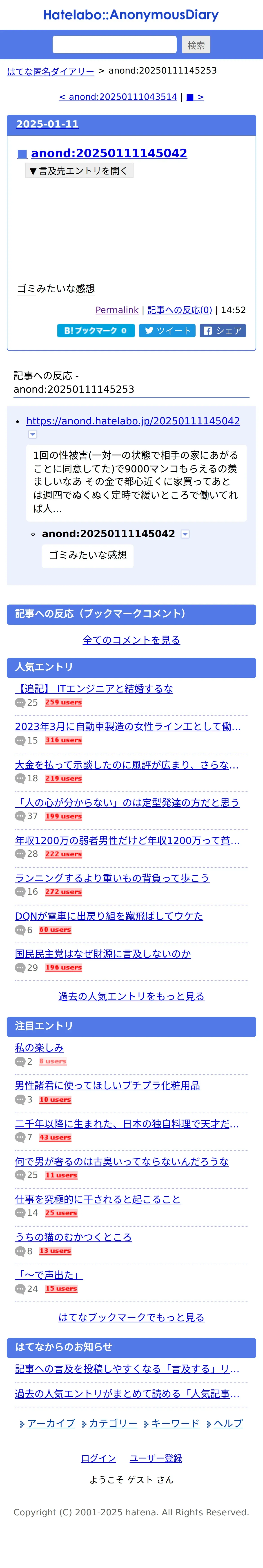Screen dimensions: 263x1568
Task: Expand the 言及先エントリを開く section
Action: 79,171
